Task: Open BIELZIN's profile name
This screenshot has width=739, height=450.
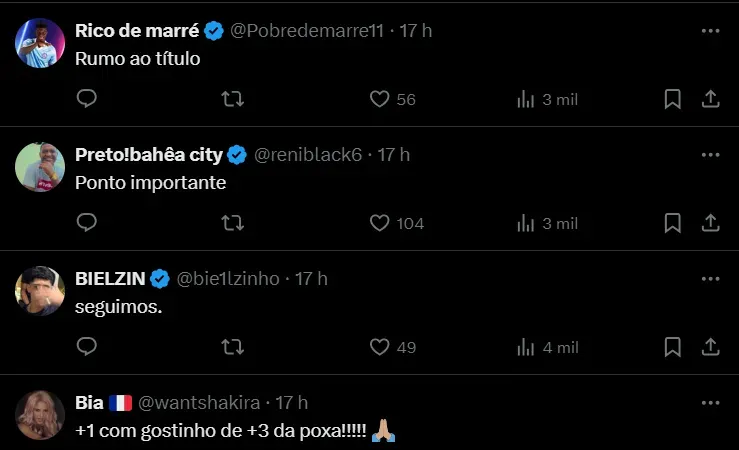Action: (111, 279)
